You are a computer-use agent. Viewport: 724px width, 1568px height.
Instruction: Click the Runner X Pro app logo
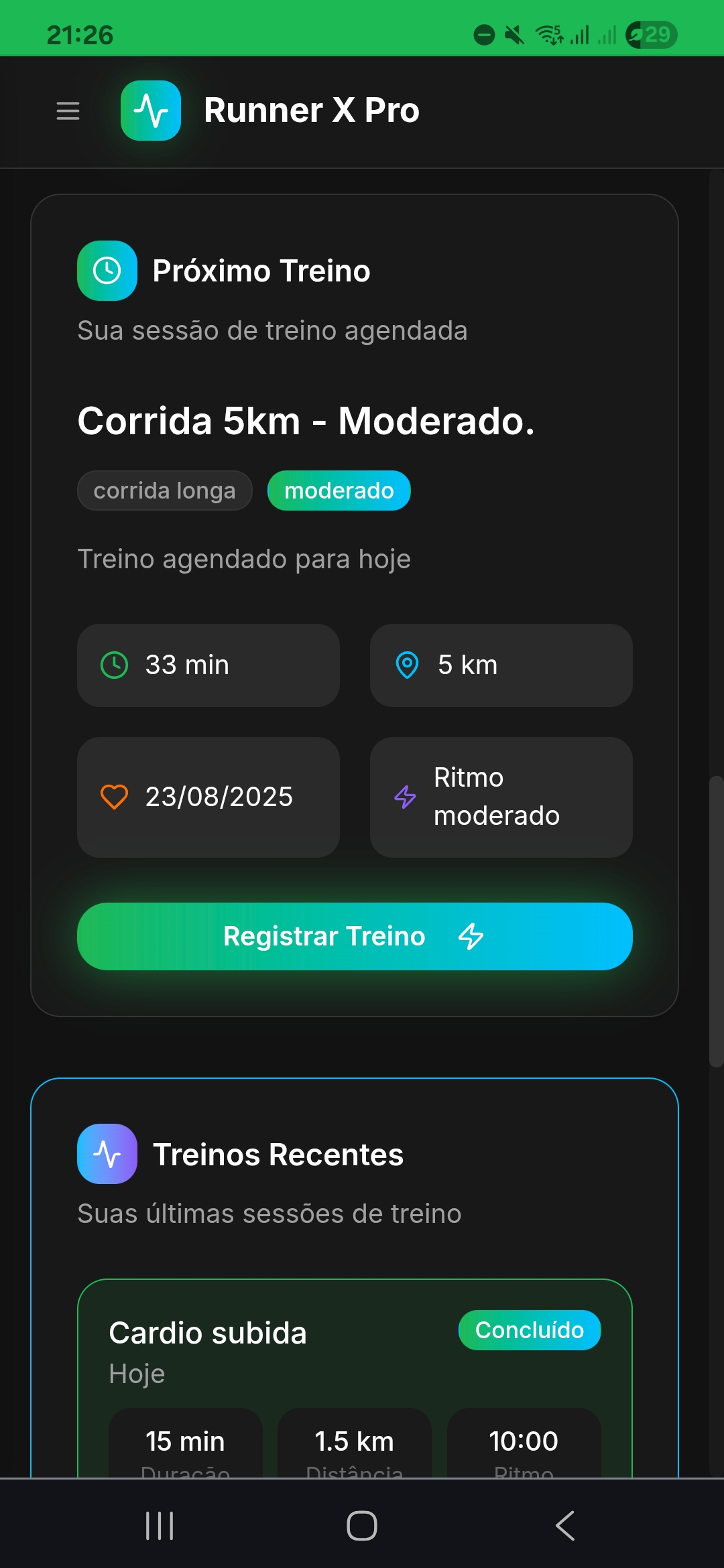150,111
